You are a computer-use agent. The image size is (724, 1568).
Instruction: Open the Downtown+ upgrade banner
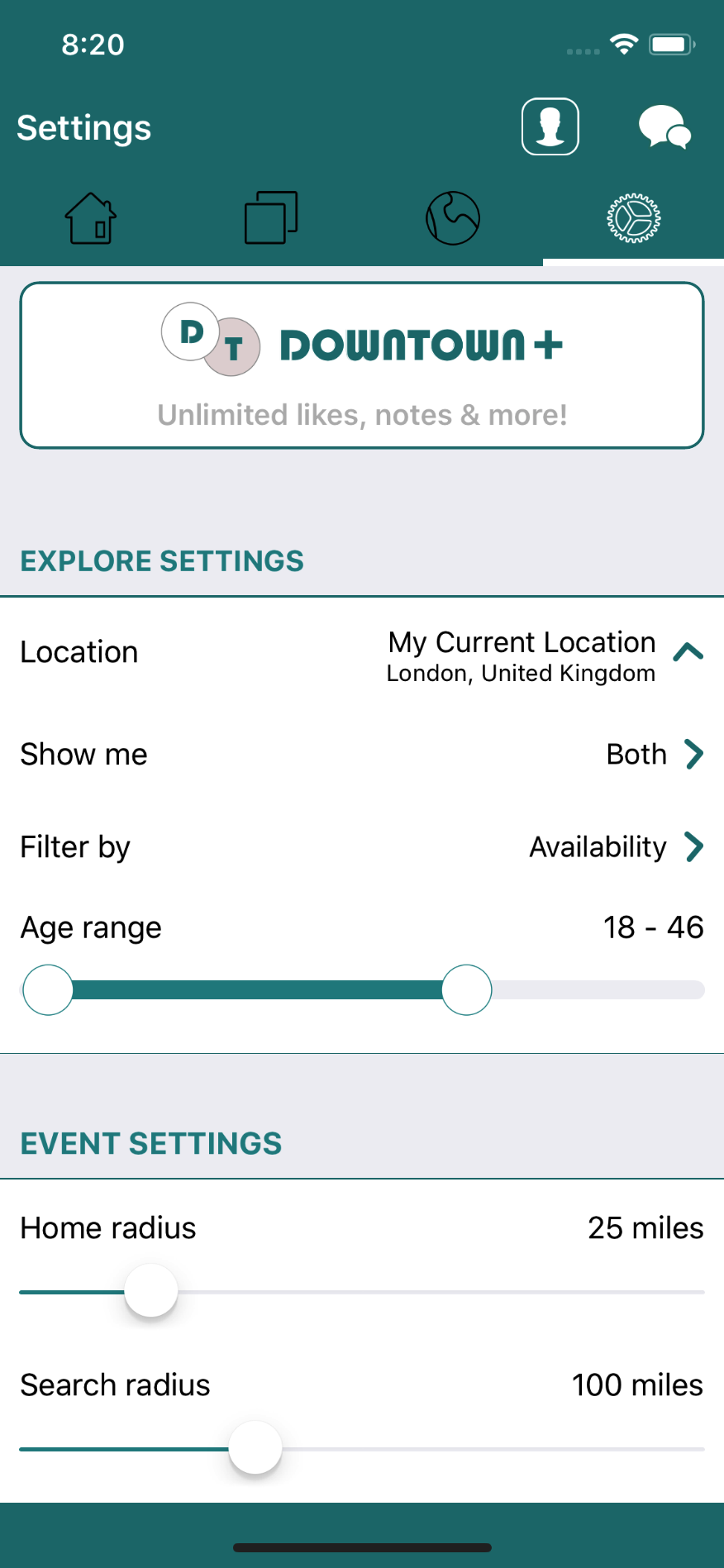click(x=362, y=365)
